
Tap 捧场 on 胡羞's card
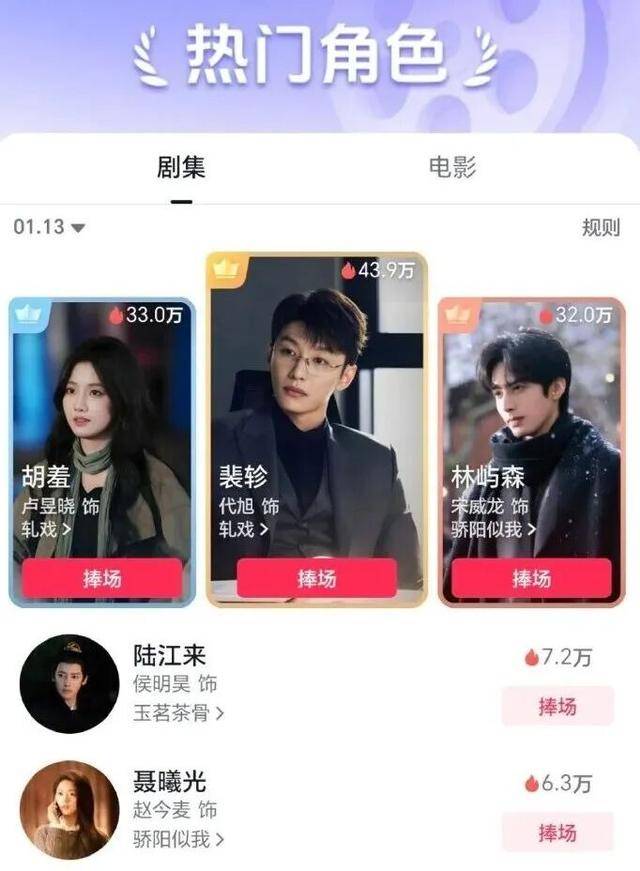click(x=102, y=579)
